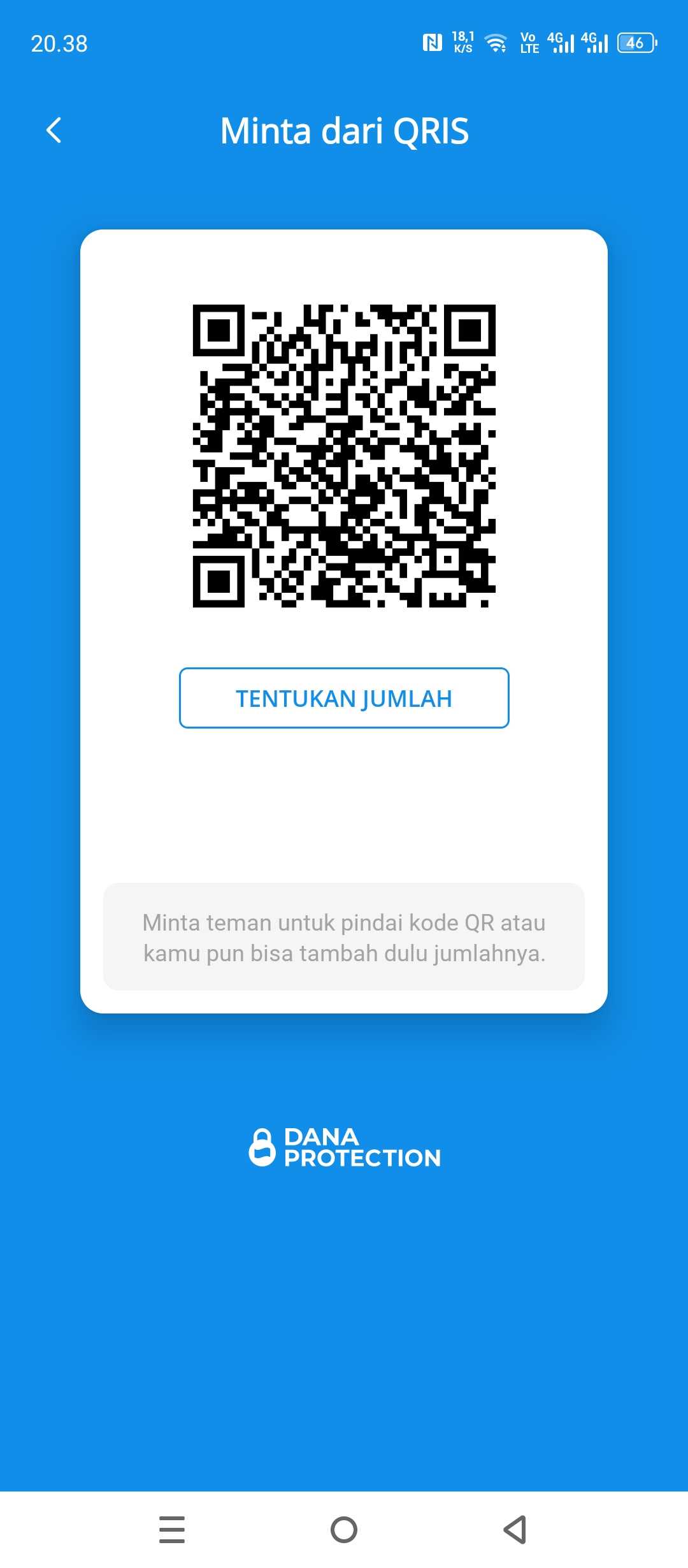Tap the Minta dari QRIS title
This screenshot has width=688, height=1568.
tap(344, 131)
